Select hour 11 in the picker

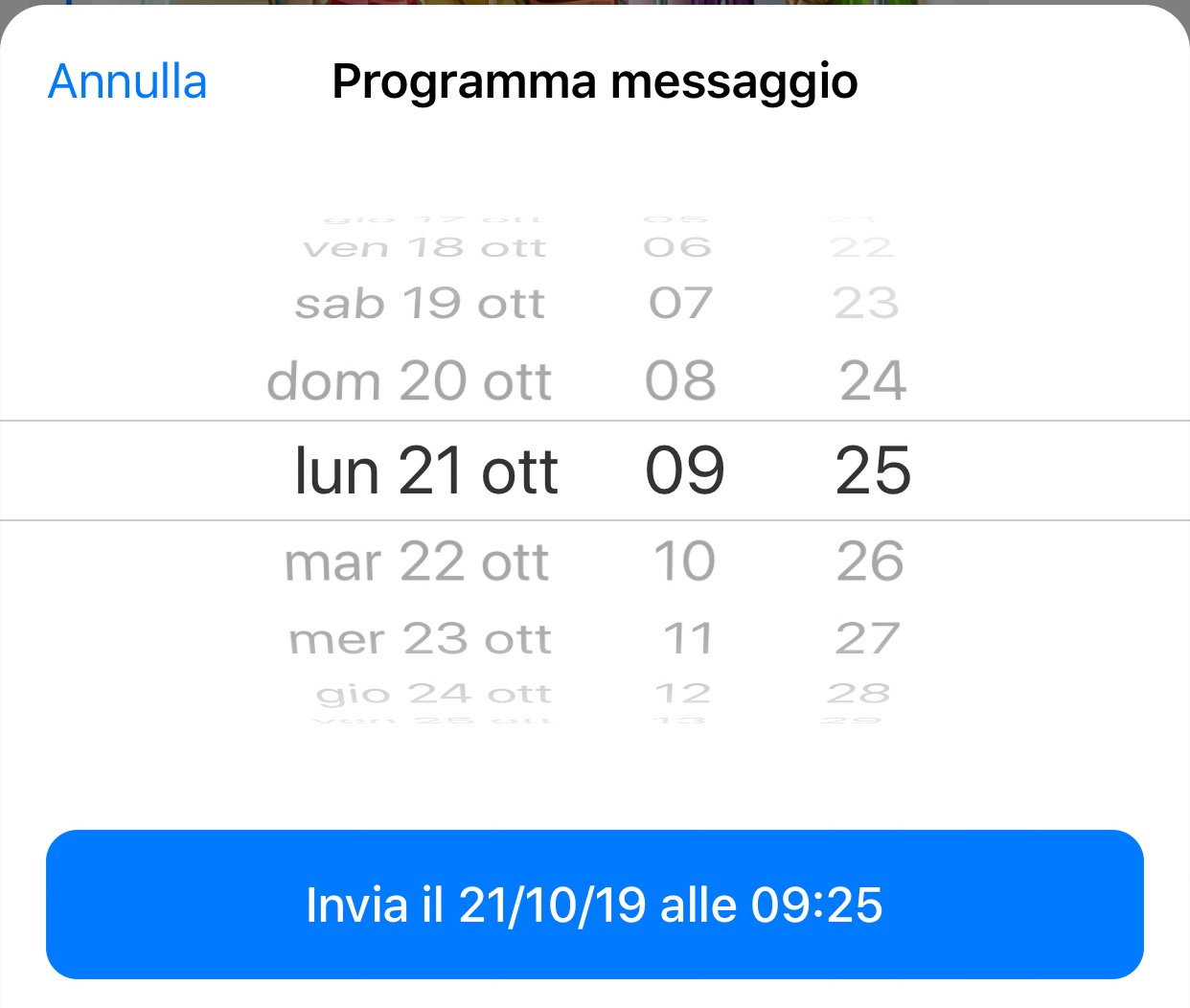coord(687,638)
